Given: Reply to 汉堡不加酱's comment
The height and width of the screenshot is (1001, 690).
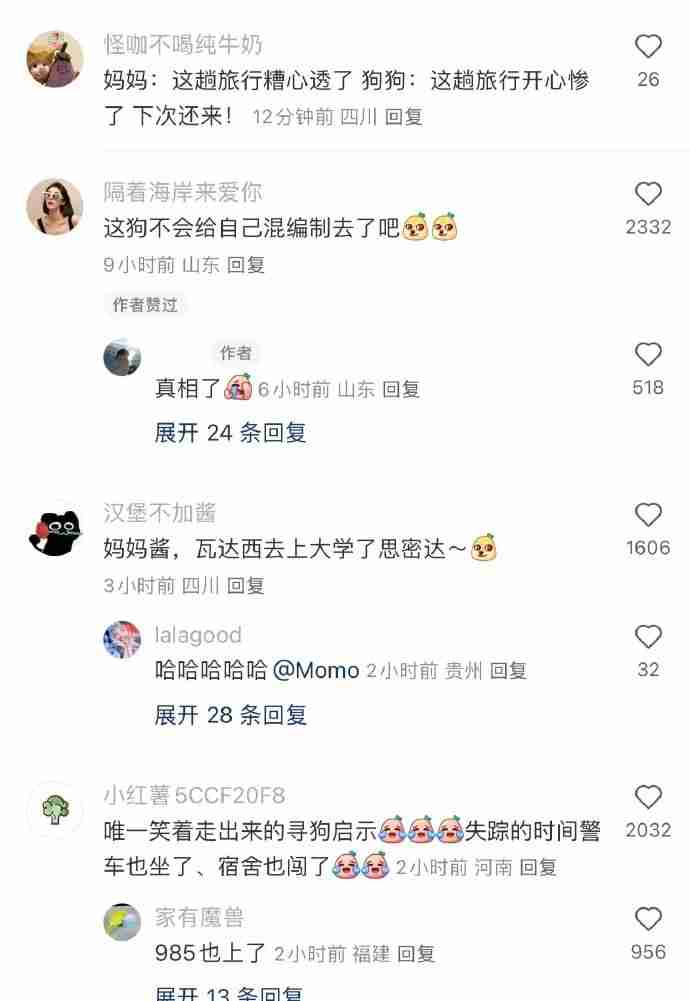Looking at the screenshot, I should 246,586.
